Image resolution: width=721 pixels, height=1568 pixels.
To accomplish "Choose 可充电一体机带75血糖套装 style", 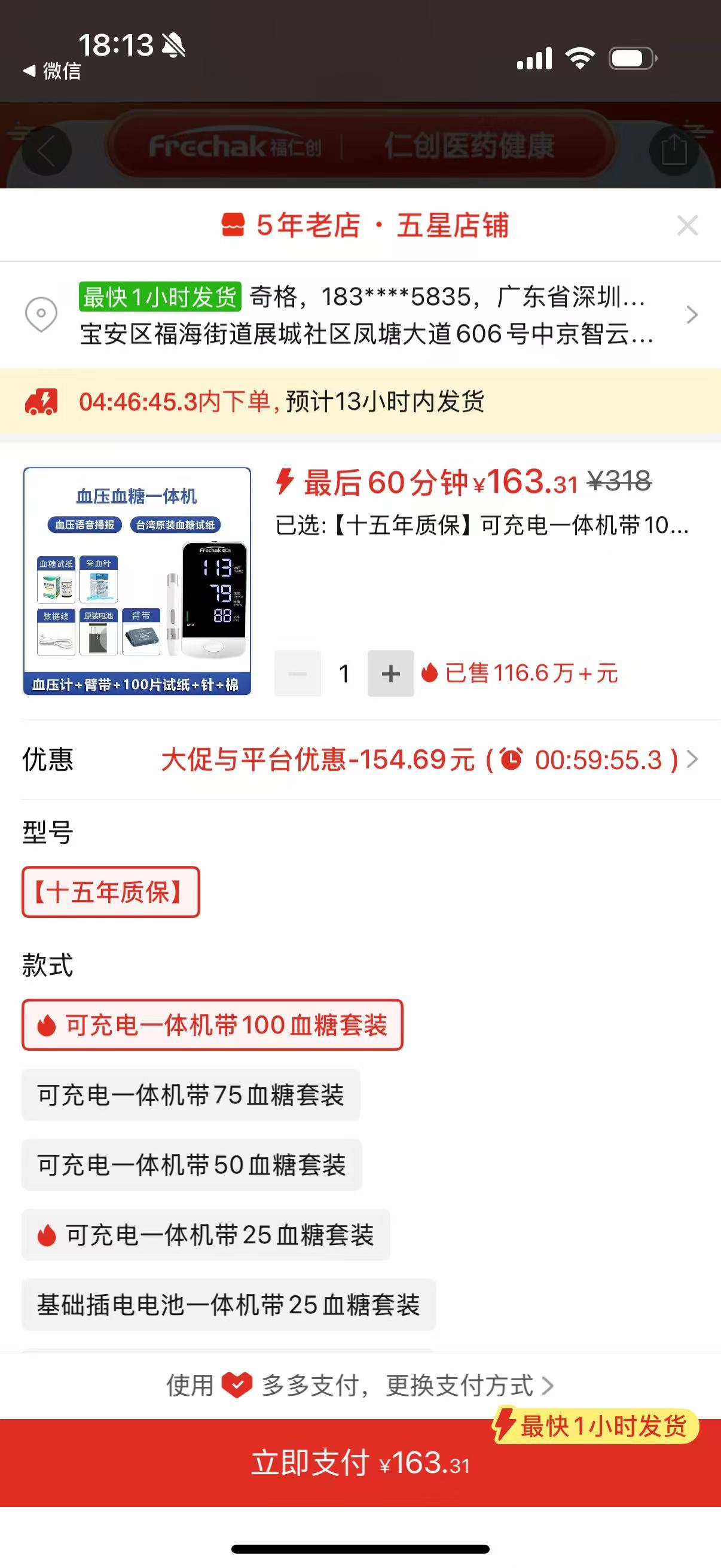I will [x=191, y=1095].
